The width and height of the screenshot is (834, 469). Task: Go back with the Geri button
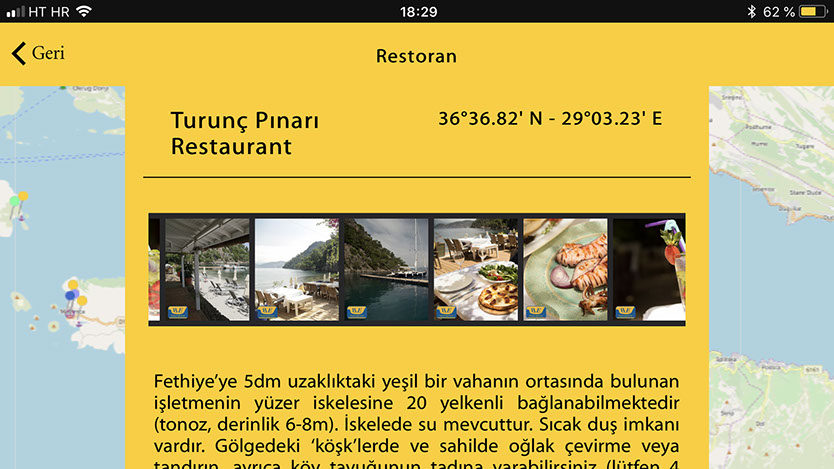[x=38, y=53]
